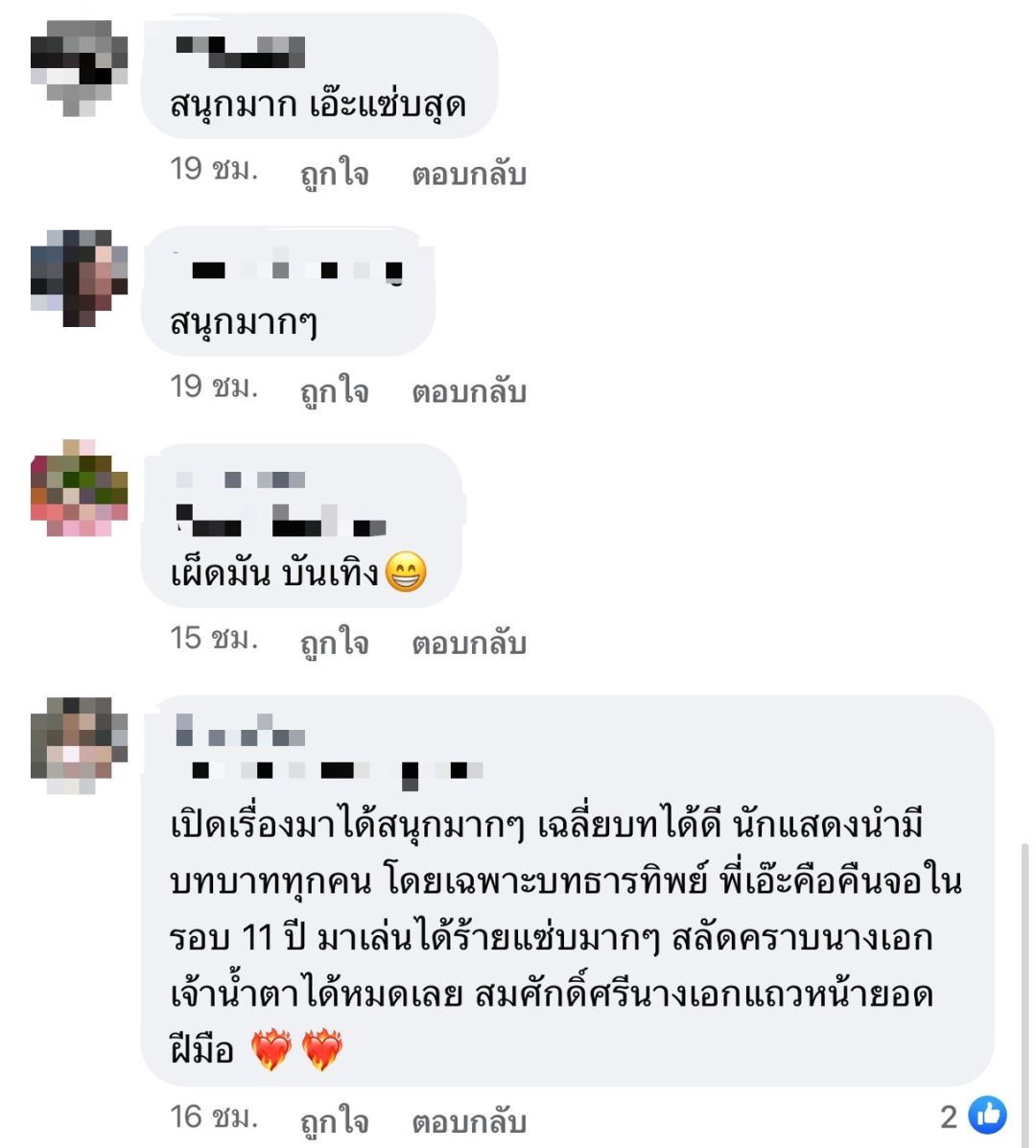View reactions on the 16 ชม. comment
Screen dimensions: 1036x1148
pos(973,1115)
